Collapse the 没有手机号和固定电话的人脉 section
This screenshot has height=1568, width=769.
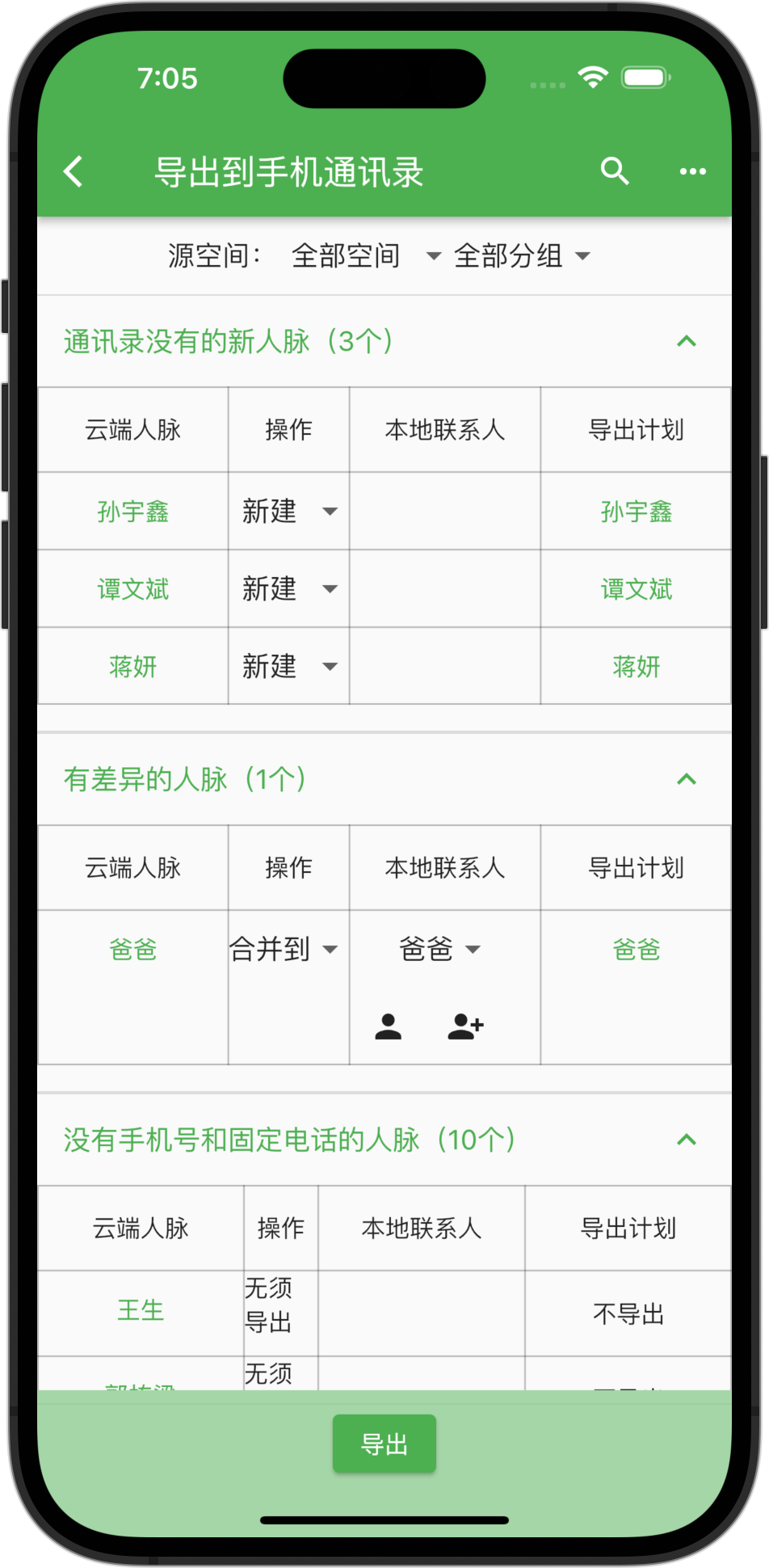[x=686, y=1140]
